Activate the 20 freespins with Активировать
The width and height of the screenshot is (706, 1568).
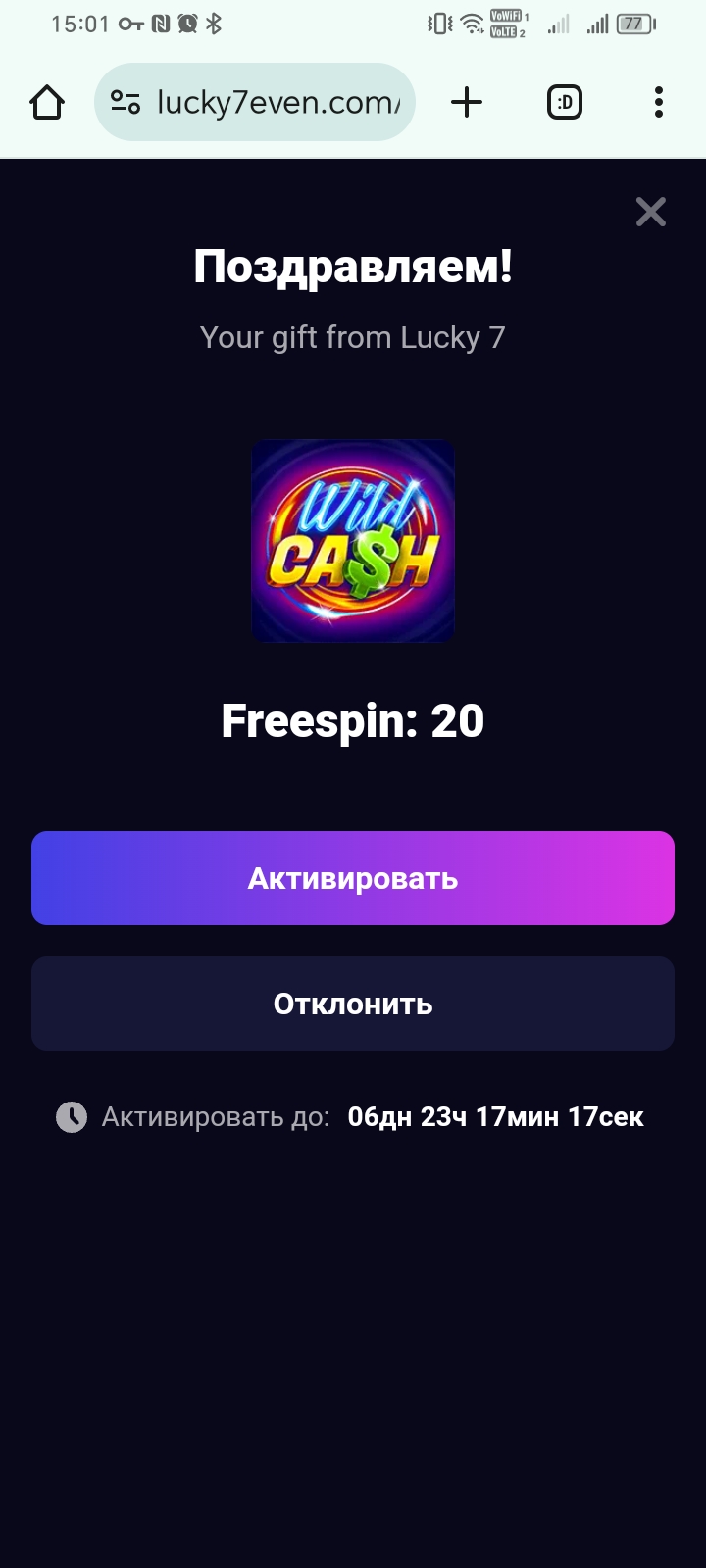click(x=353, y=878)
